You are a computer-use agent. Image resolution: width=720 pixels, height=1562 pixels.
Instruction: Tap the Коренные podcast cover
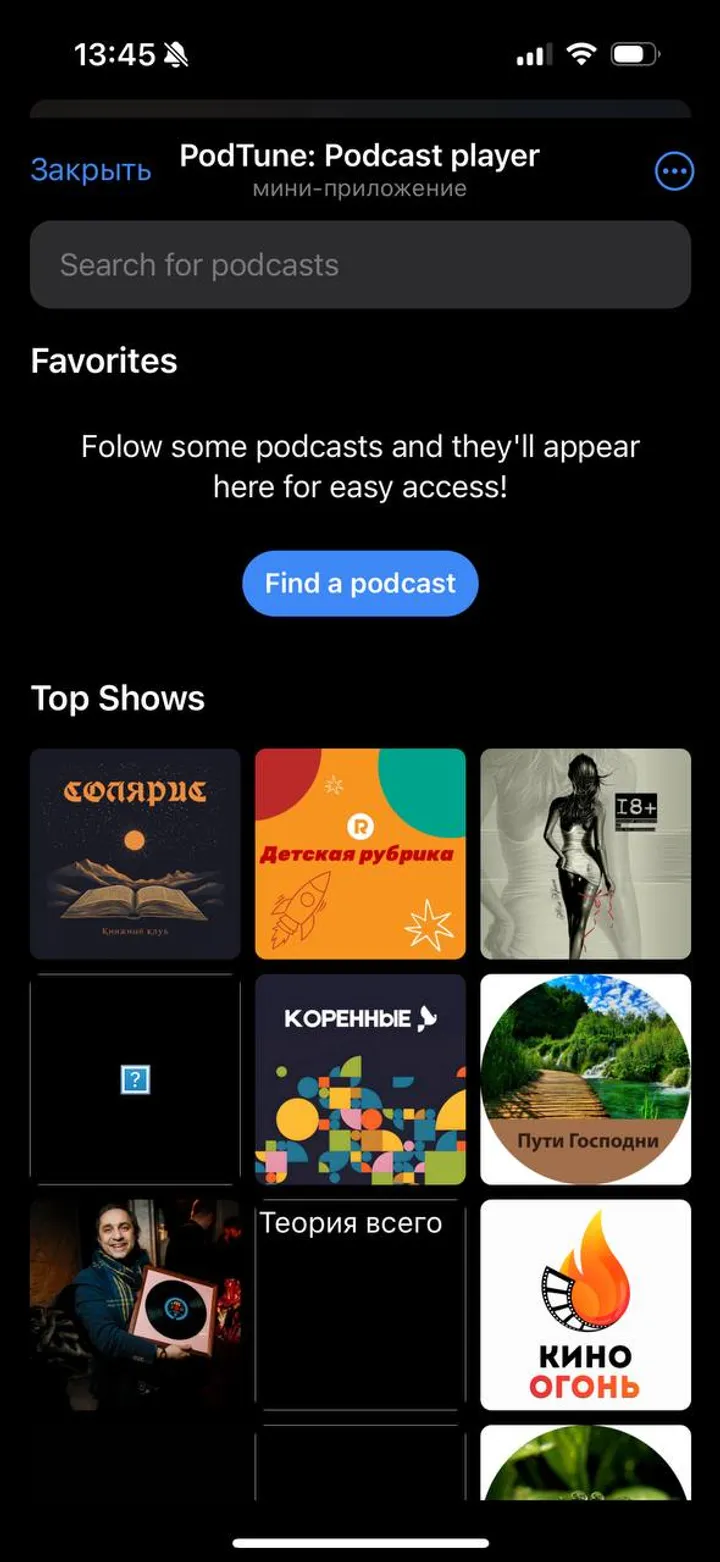[x=360, y=1078]
